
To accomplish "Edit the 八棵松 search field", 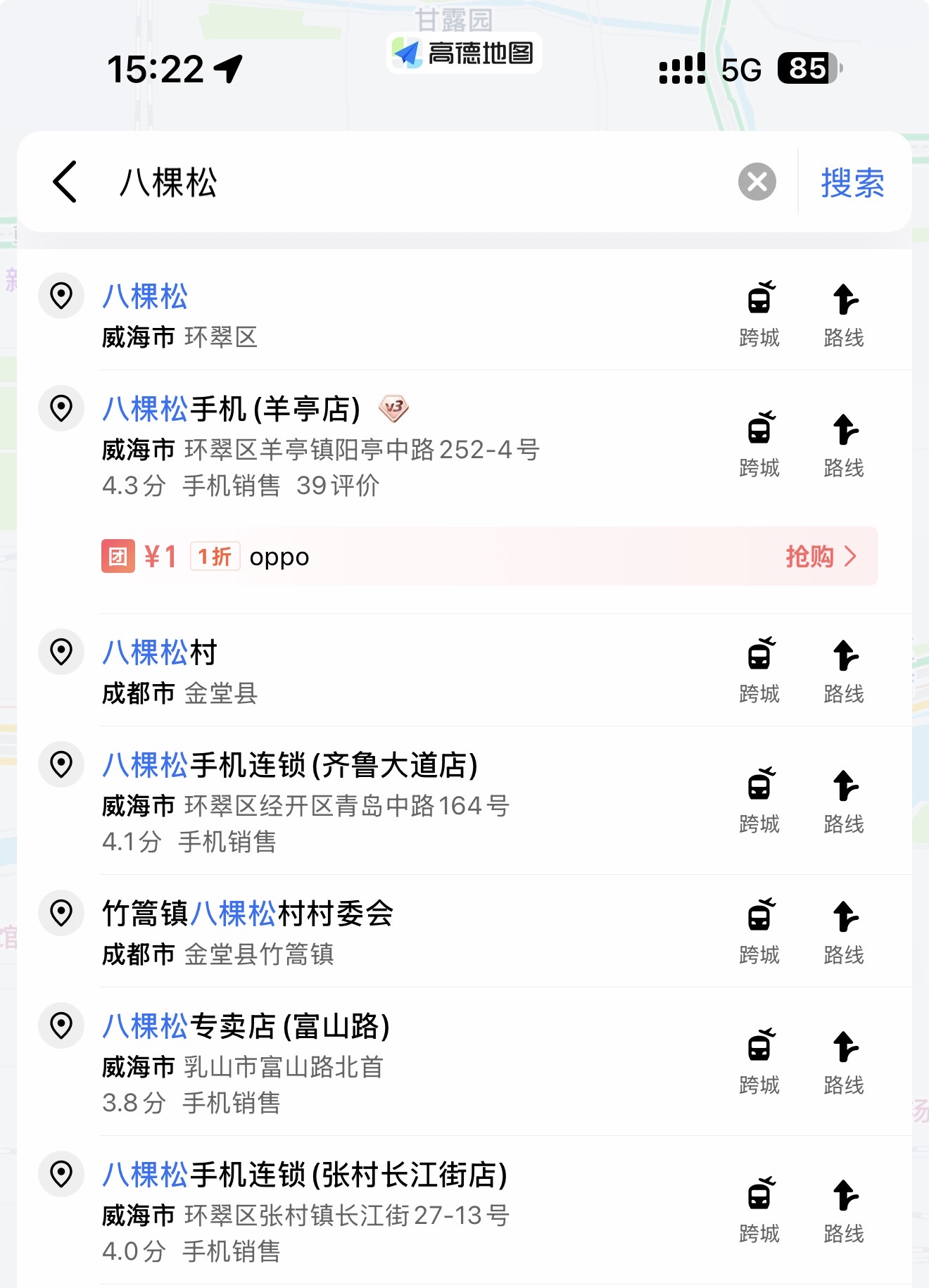I will [422, 183].
